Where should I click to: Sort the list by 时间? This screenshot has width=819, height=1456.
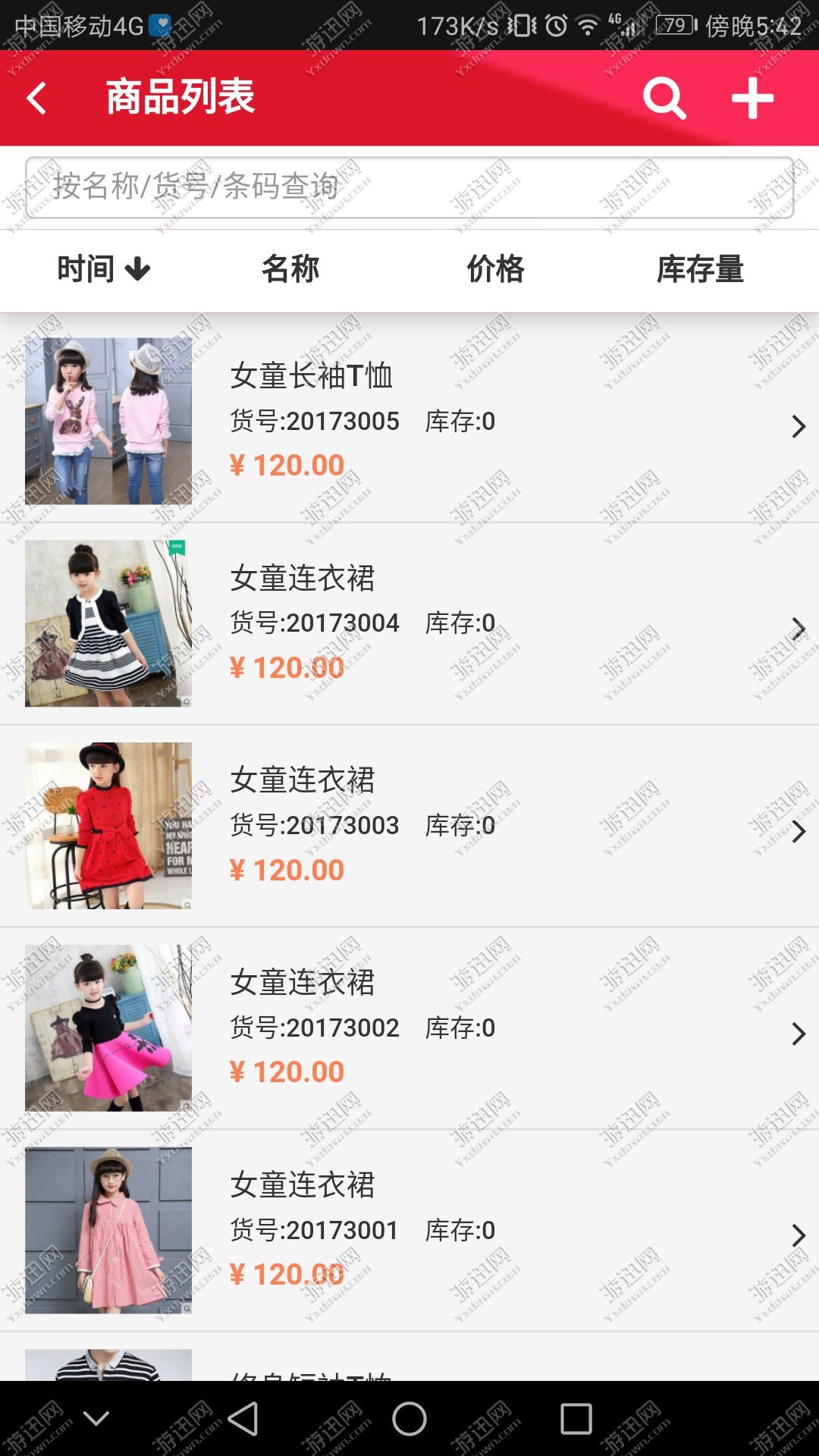click(x=104, y=269)
